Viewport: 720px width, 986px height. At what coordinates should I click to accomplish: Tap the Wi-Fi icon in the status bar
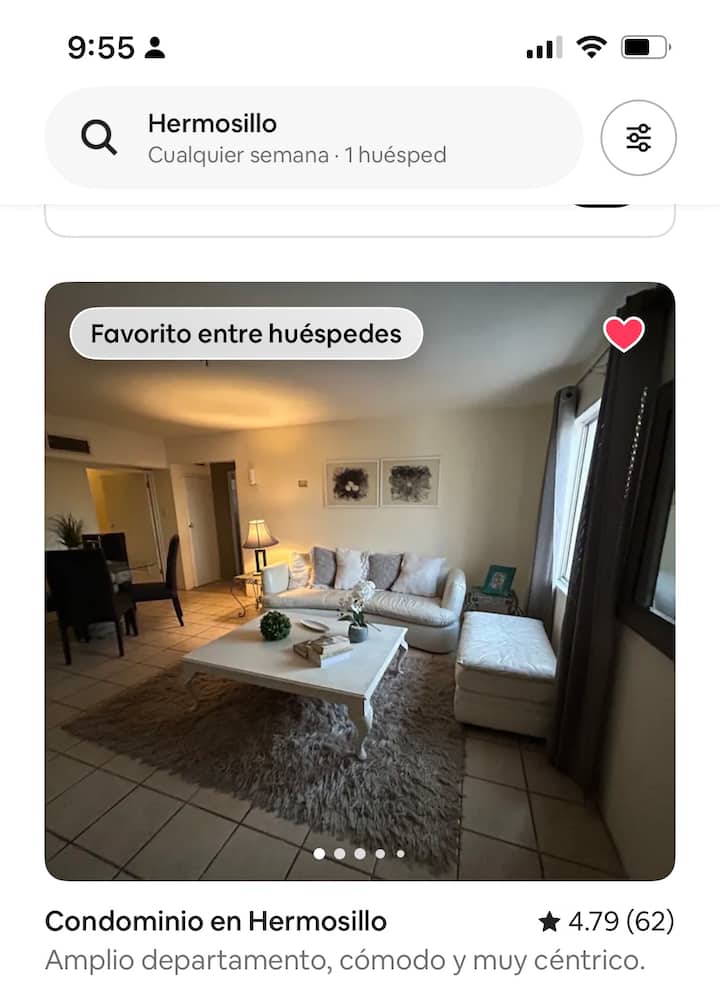590,44
